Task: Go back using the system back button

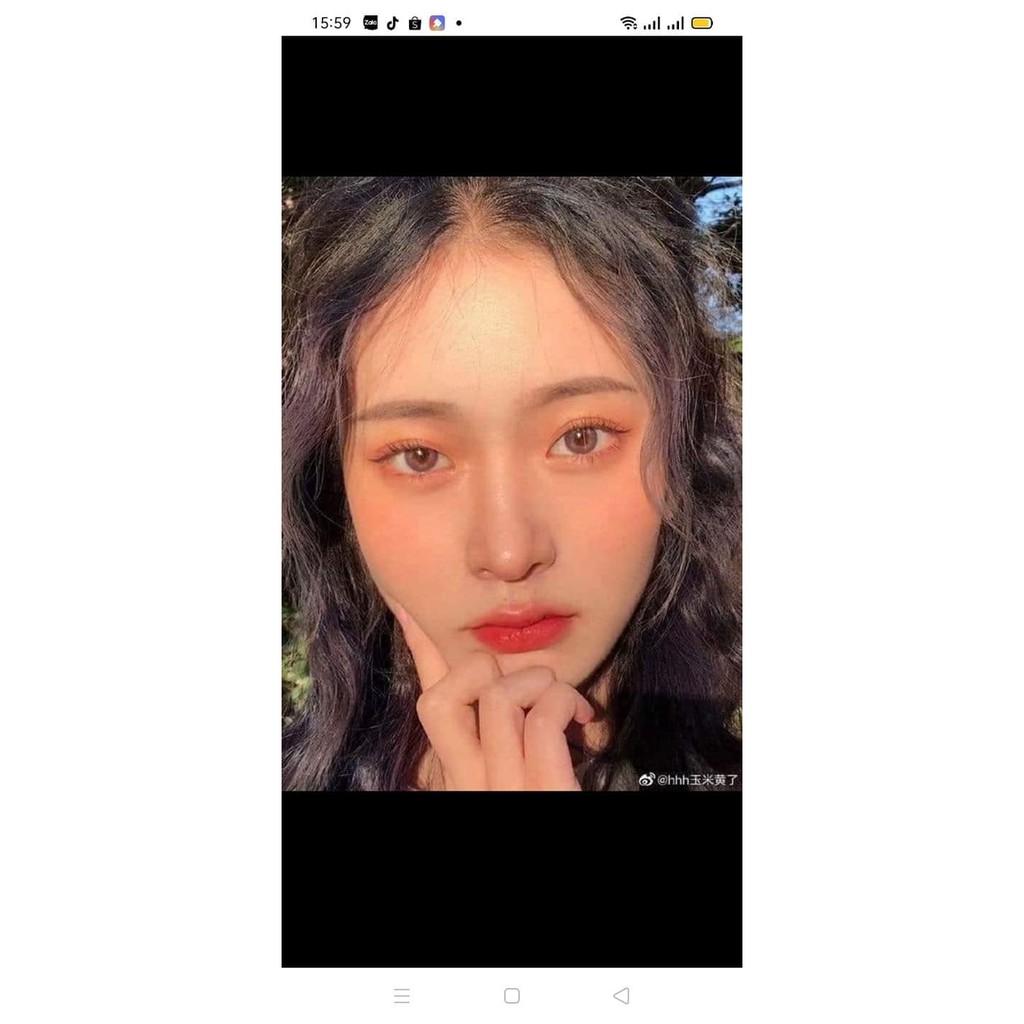Action: click(x=621, y=995)
